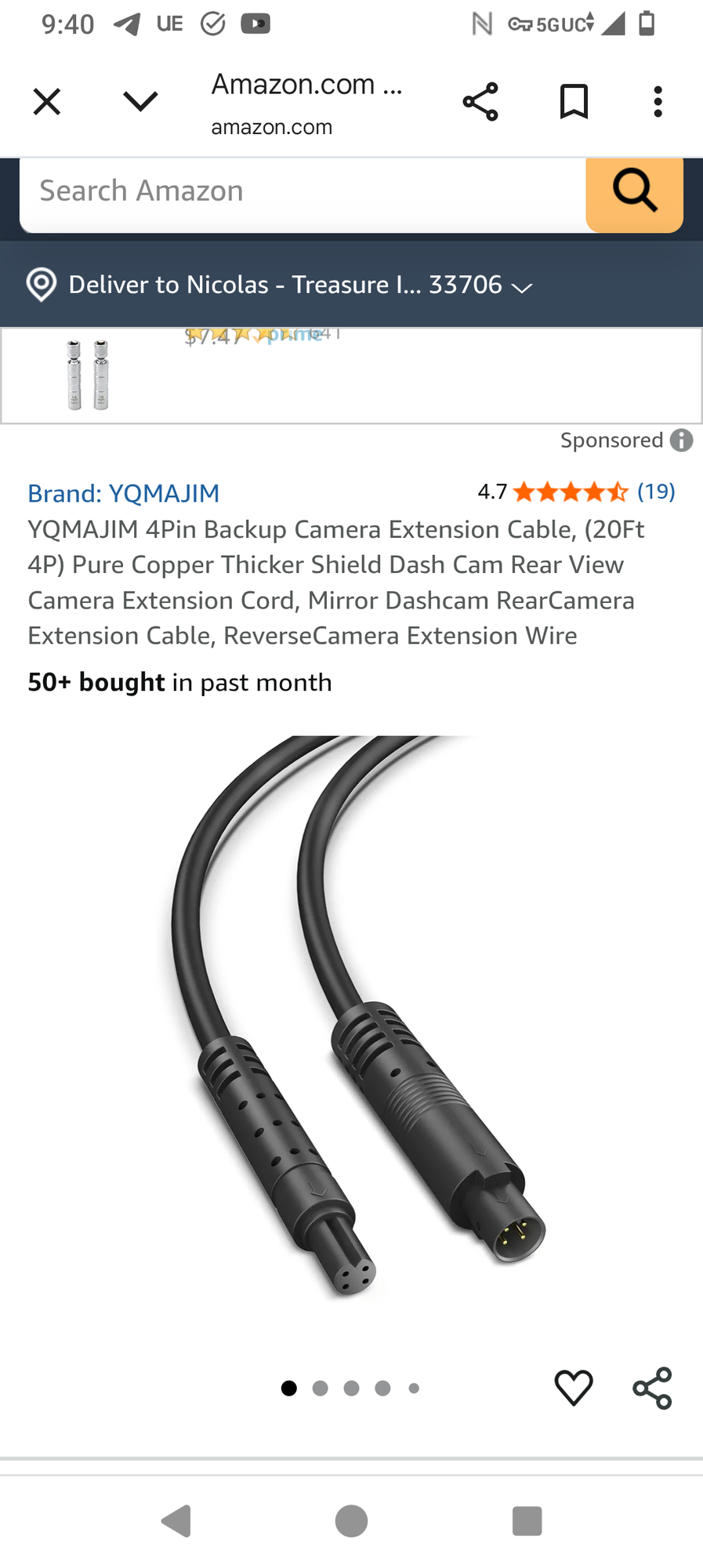Expand the tab options chevron
Screen dimensions: 703x1568
point(140,101)
